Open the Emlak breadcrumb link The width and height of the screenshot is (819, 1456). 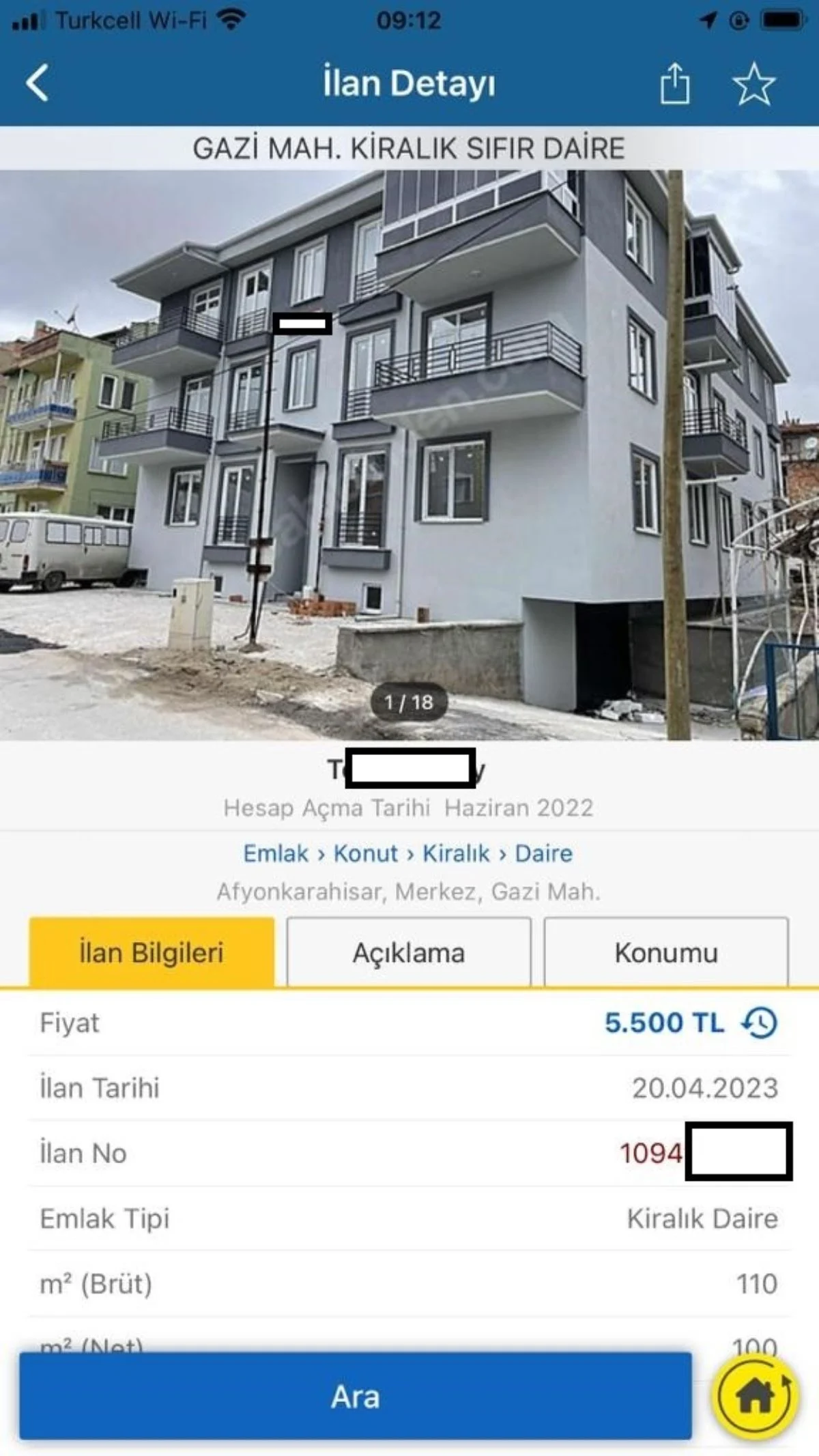point(276,853)
